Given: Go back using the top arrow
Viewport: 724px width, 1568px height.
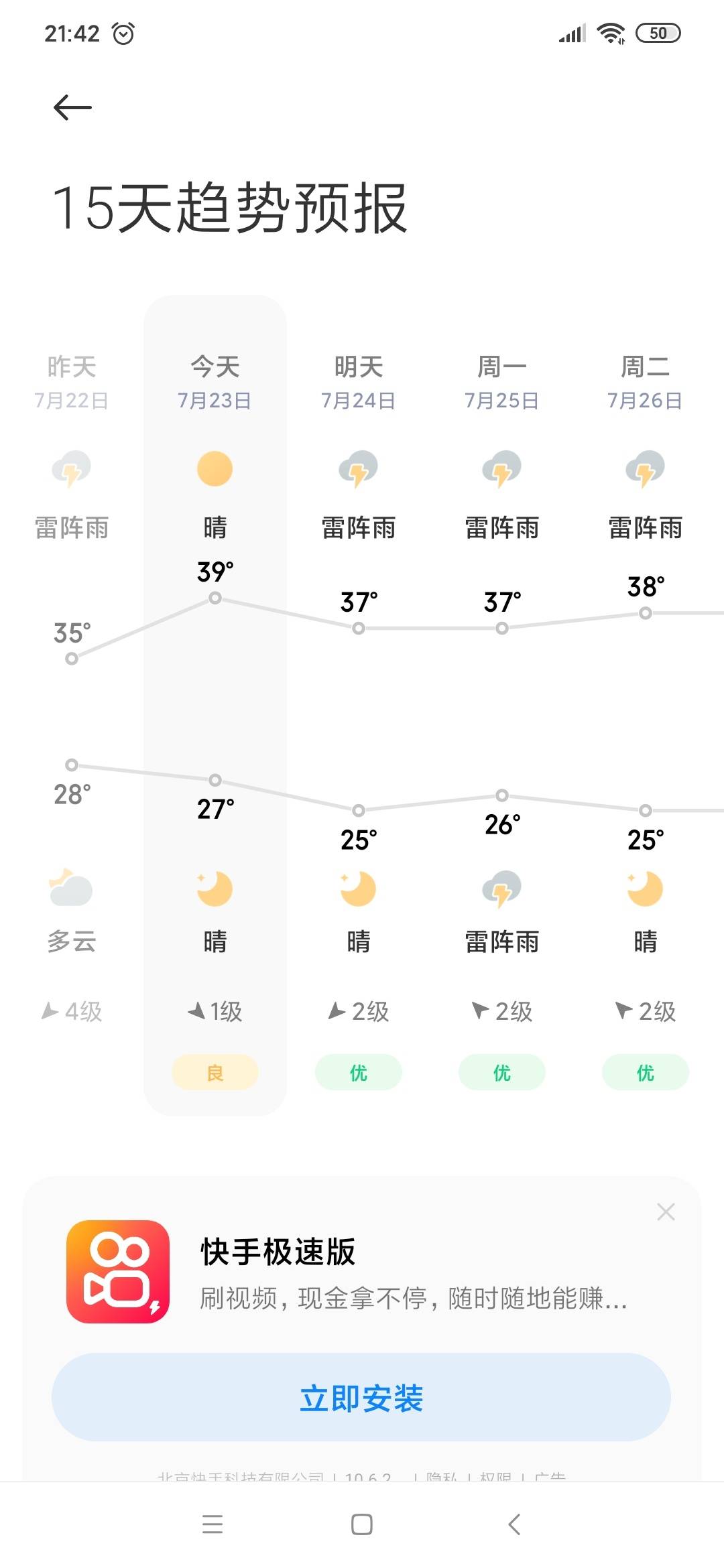Looking at the screenshot, I should (72, 107).
